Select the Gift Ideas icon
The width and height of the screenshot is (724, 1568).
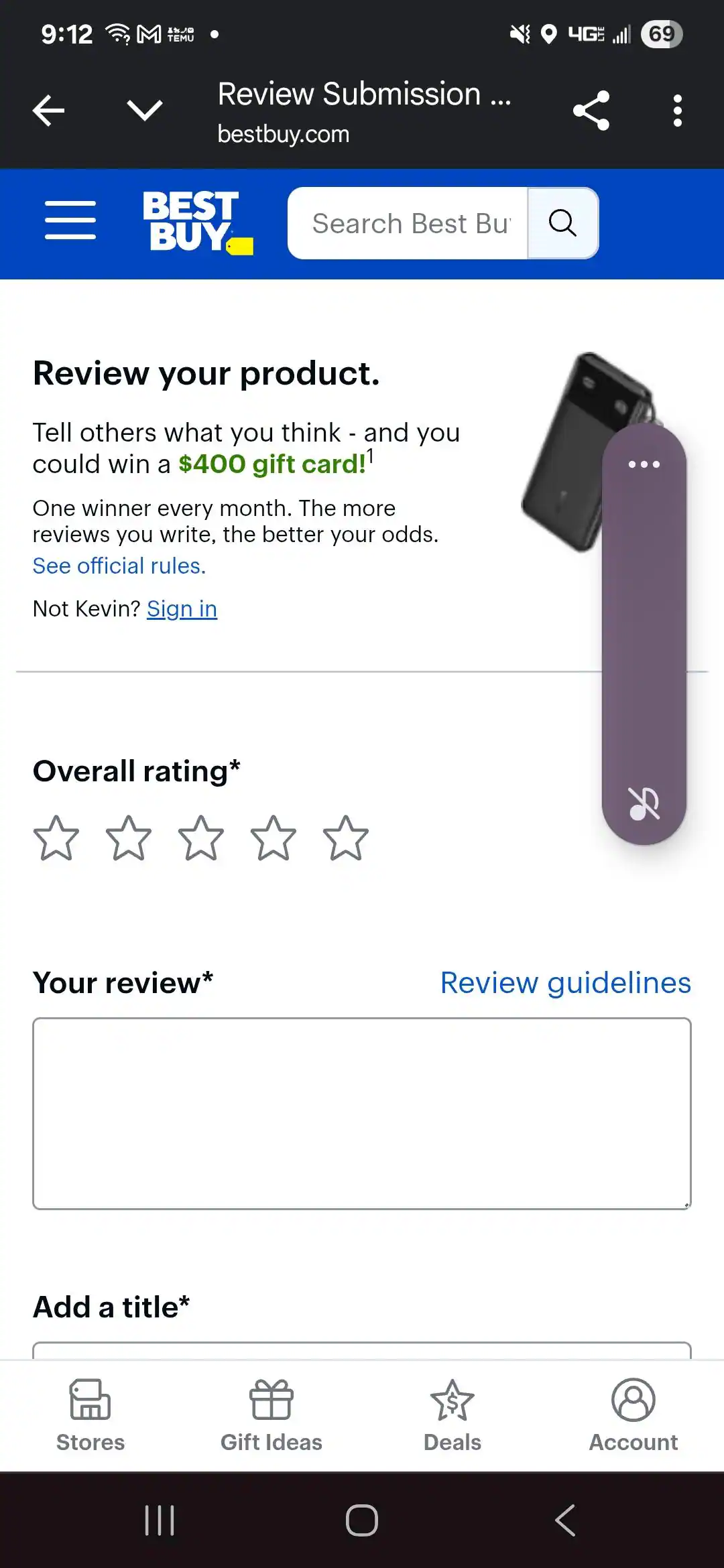point(271,1397)
